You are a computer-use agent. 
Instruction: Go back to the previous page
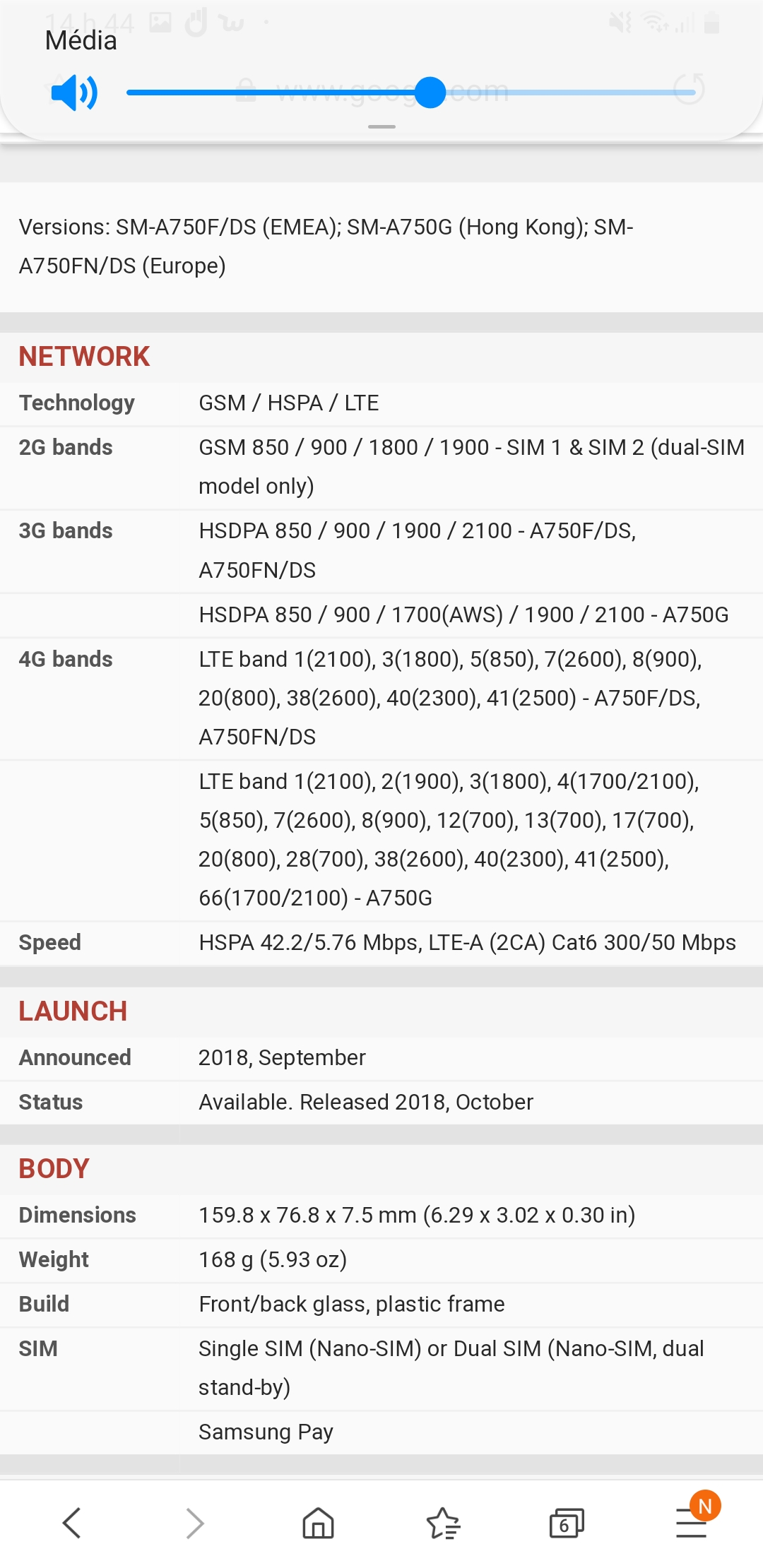[x=72, y=1523]
